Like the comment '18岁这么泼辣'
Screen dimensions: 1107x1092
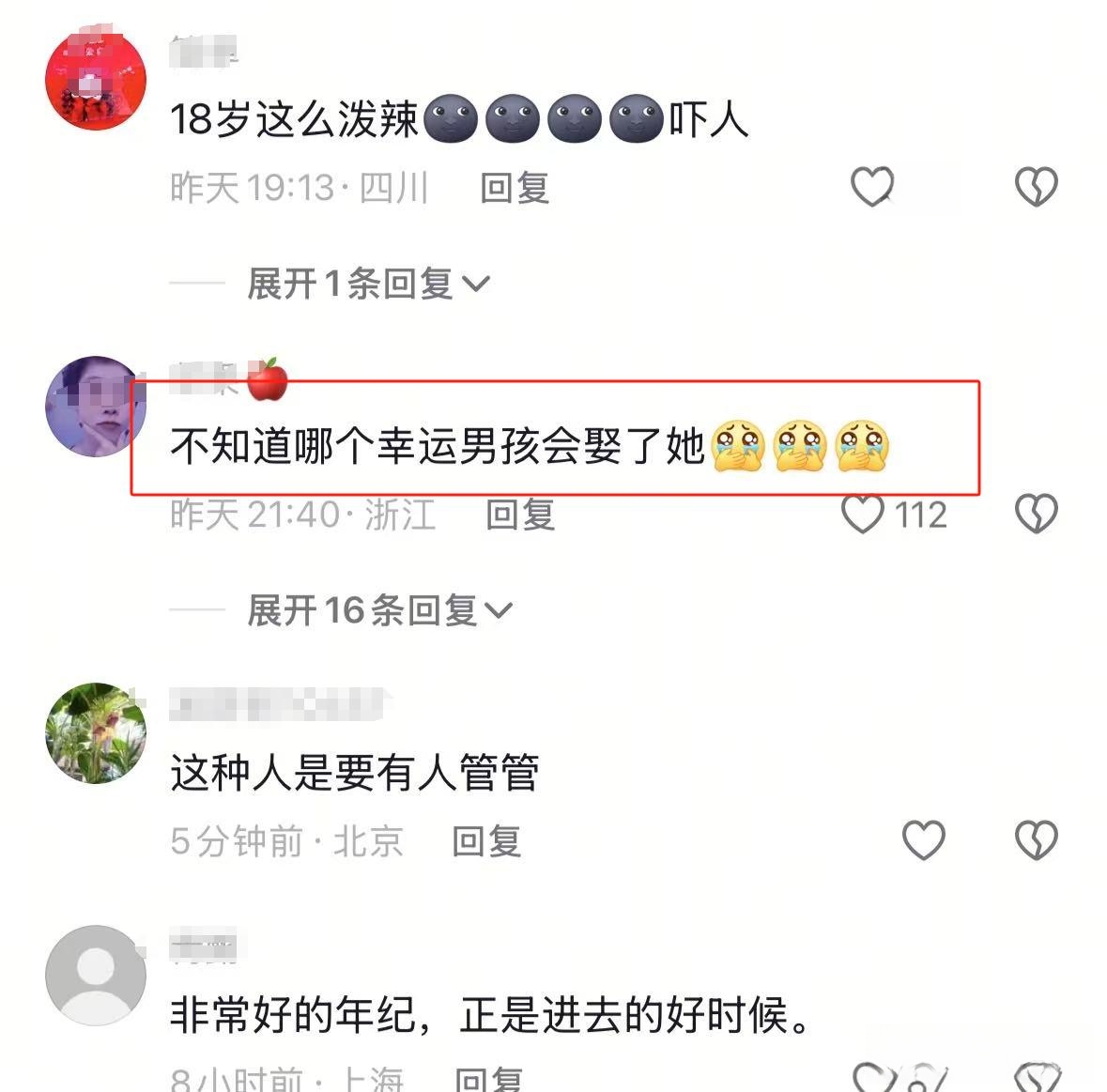pos(872,186)
